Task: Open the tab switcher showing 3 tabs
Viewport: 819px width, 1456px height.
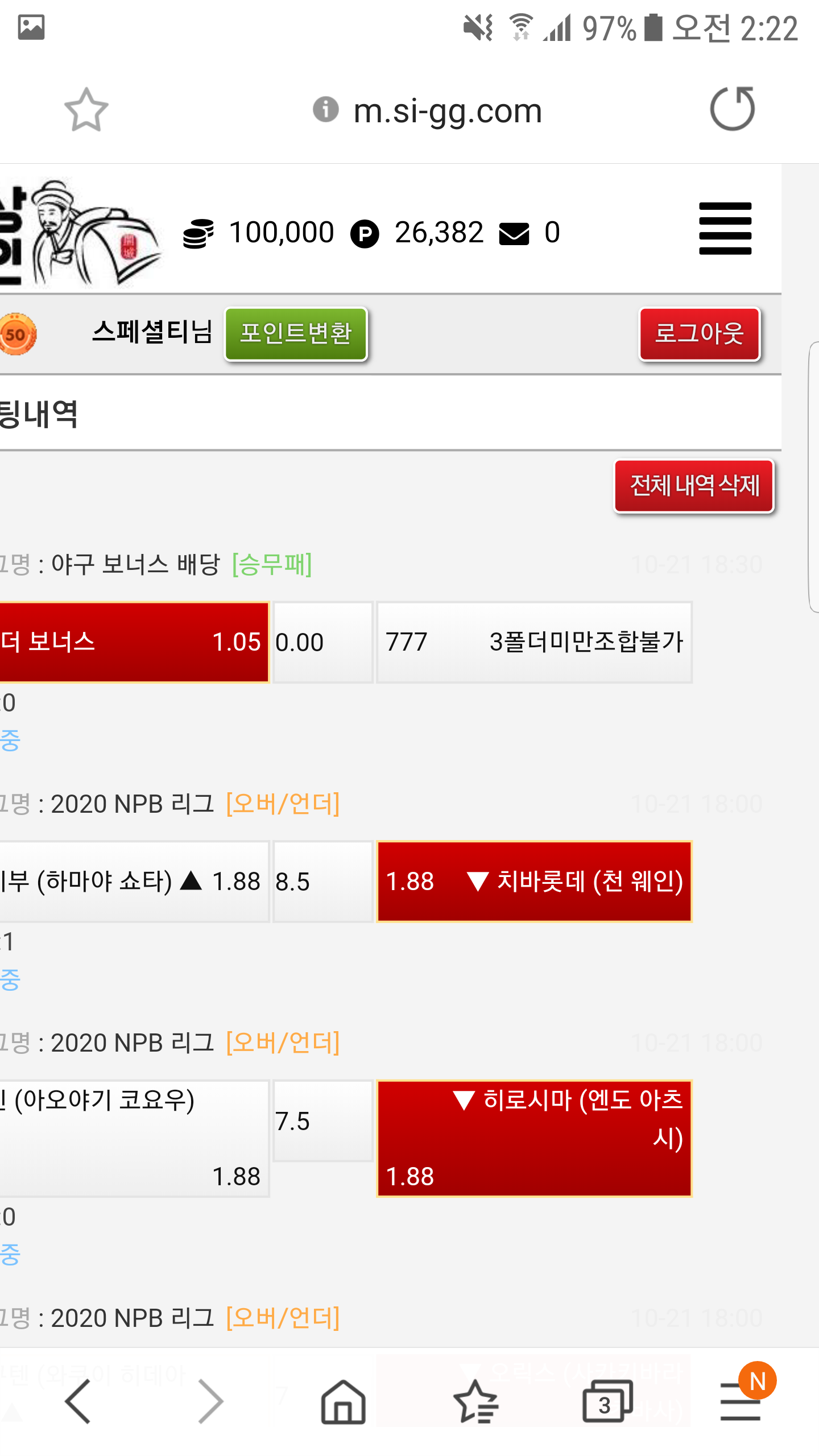Action: [607, 1401]
